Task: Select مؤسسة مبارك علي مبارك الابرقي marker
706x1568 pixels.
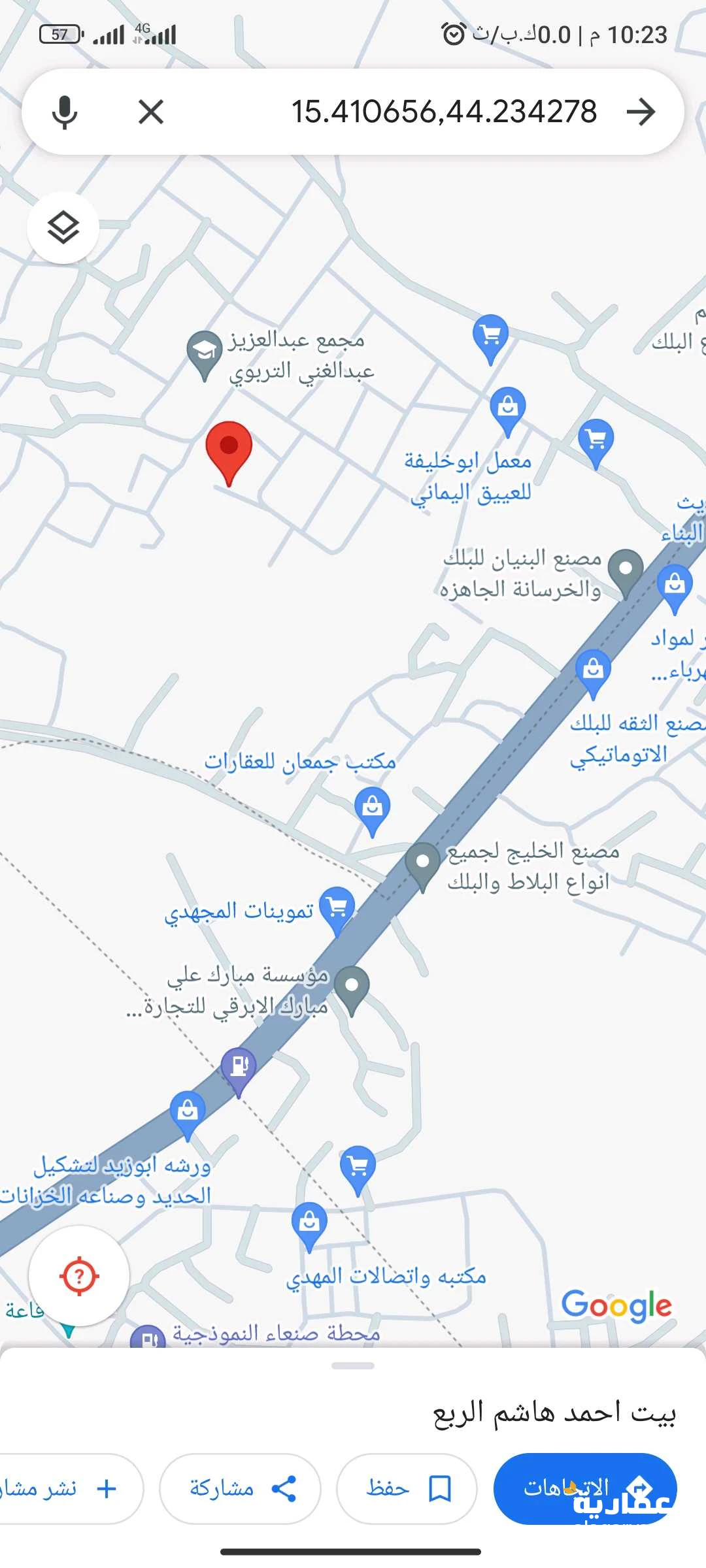Action: pyautogui.click(x=352, y=987)
